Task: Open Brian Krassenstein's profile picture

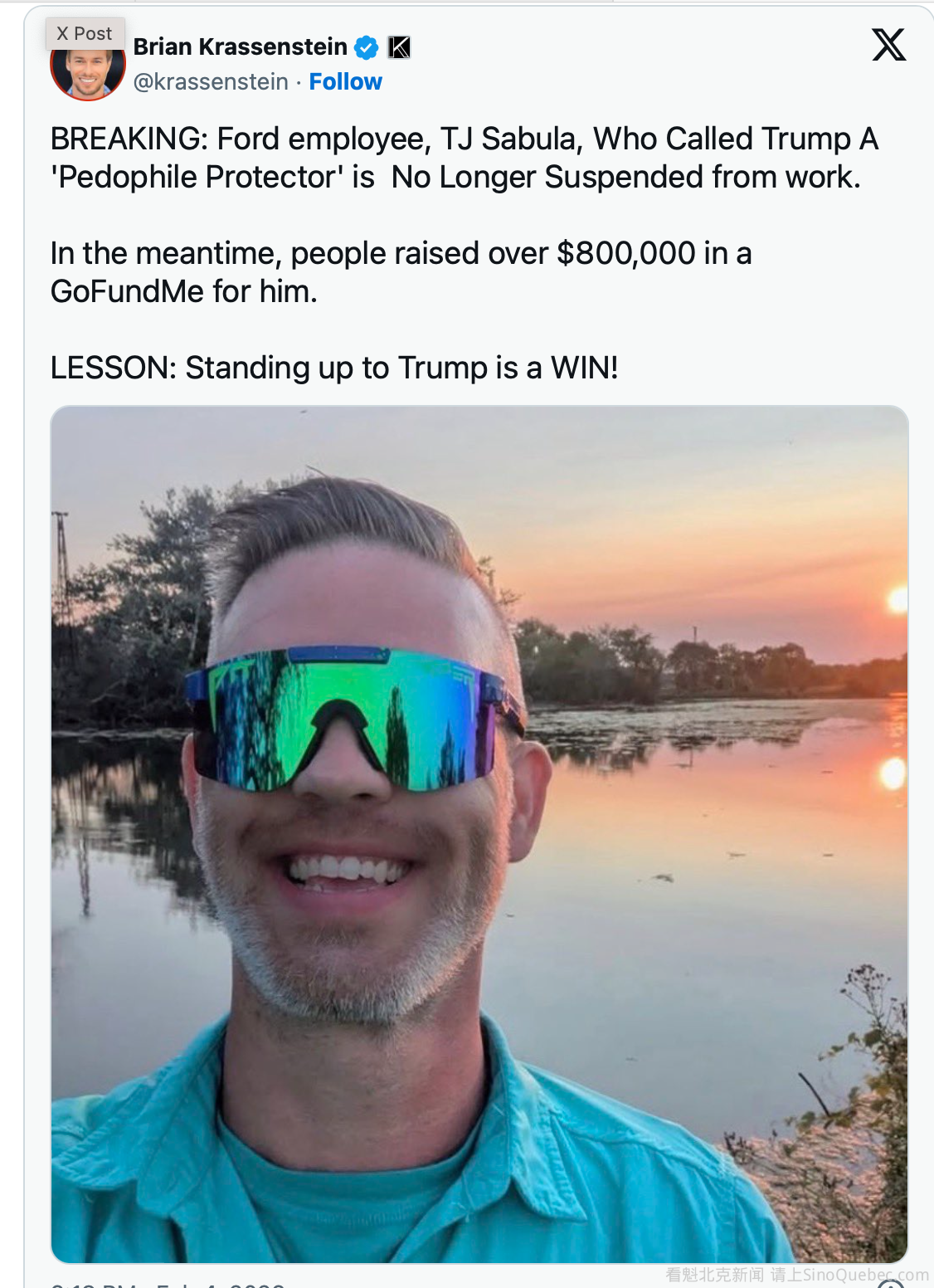Action: pos(87,73)
